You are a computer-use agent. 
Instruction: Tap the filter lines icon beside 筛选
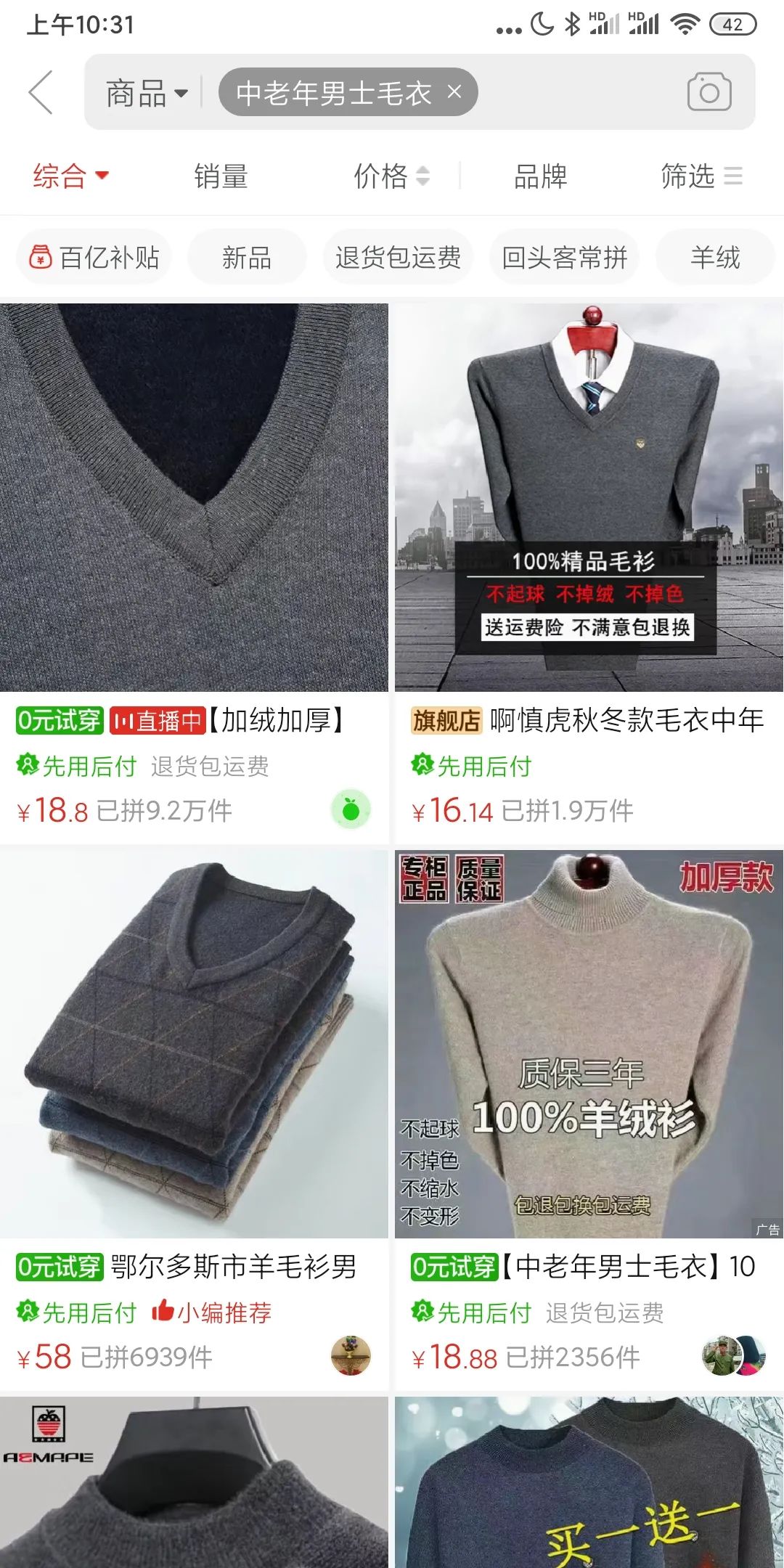pyautogui.click(x=735, y=176)
